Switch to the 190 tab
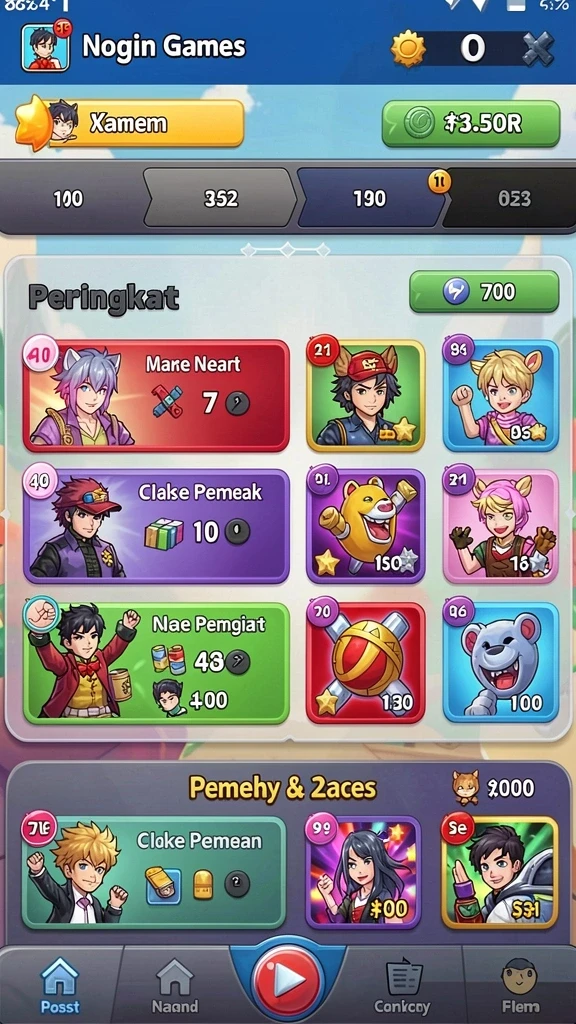Viewport: 576px width, 1024px height. click(370, 198)
